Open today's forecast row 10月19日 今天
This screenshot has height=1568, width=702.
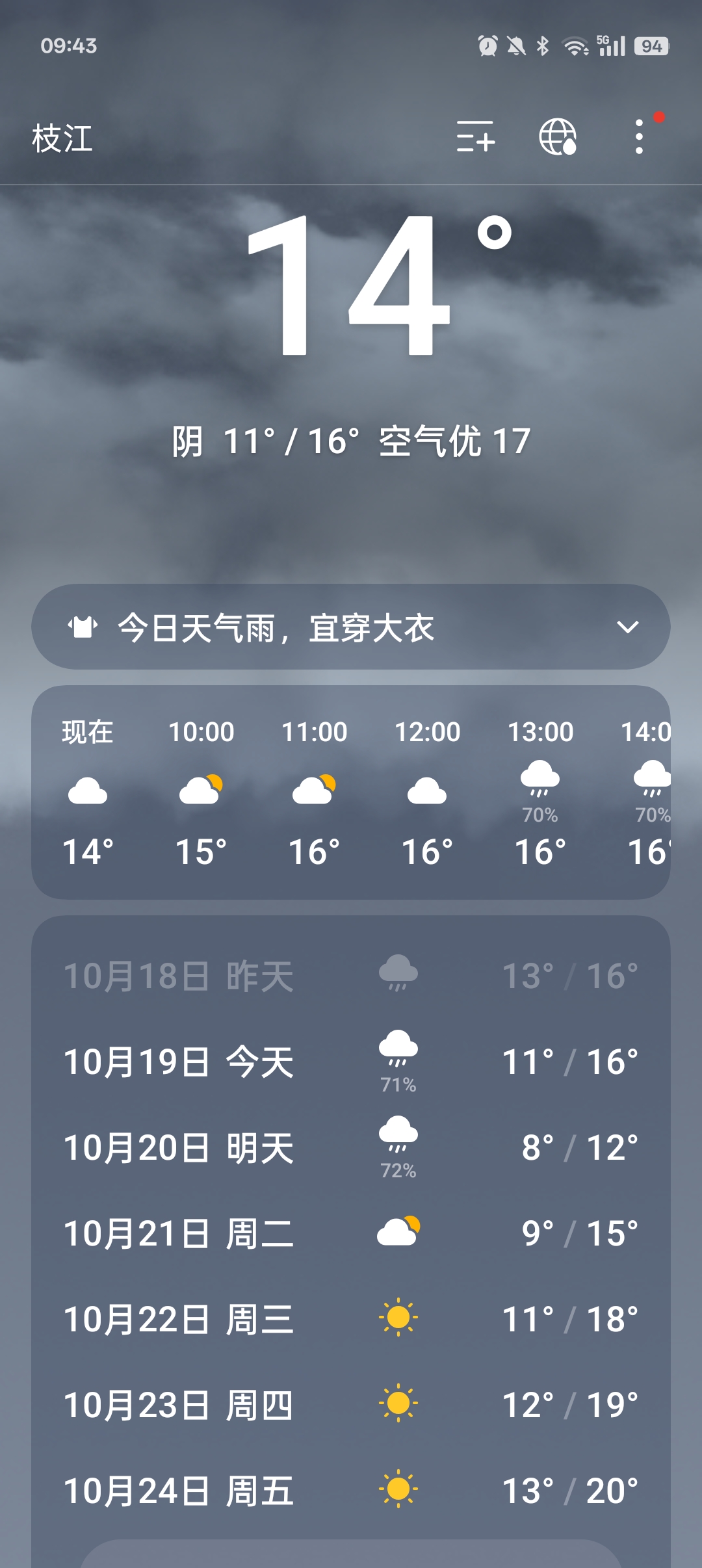pyautogui.click(x=351, y=1062)
